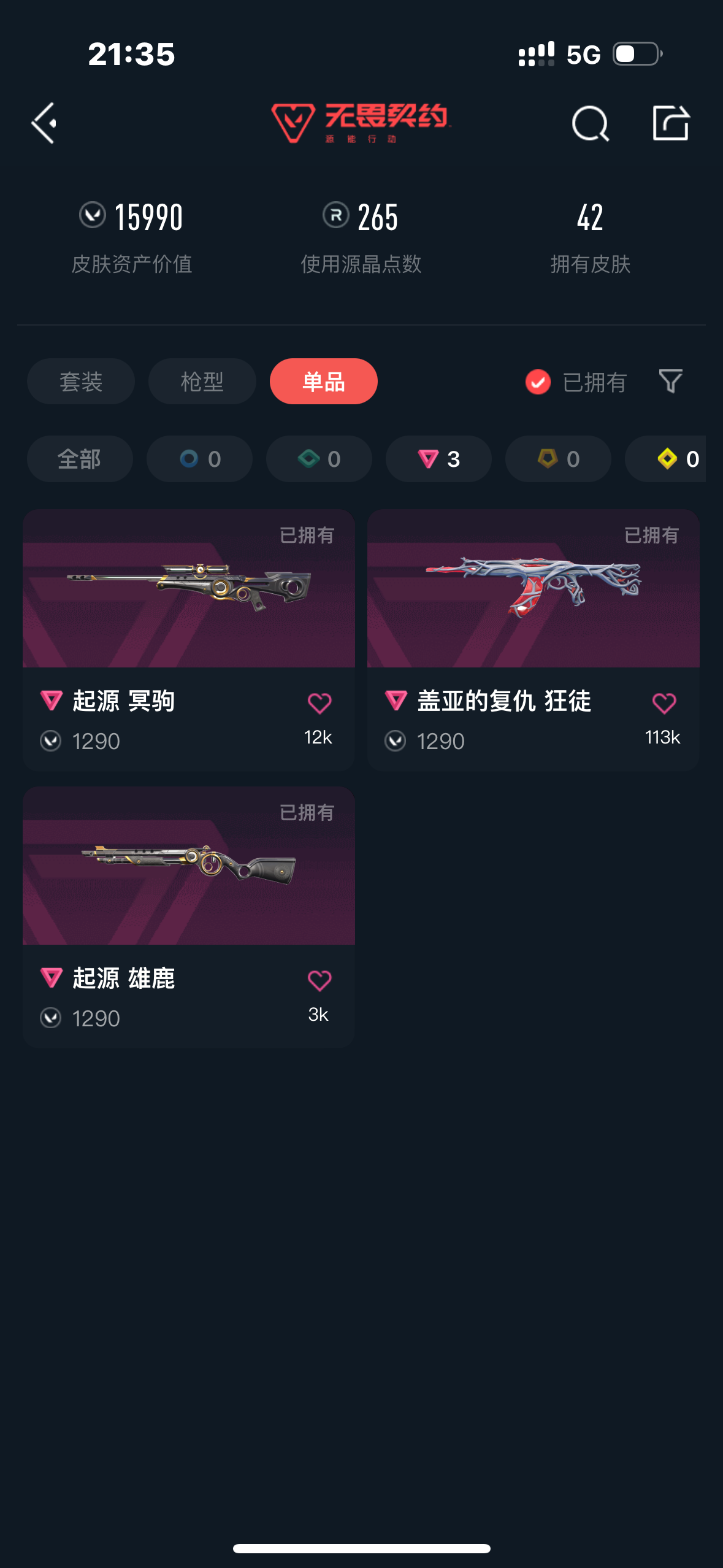The width and height of the screenshot is (723, 1568).
Task: Select the 全部 rarity chip
Action: tap(80, 459)
